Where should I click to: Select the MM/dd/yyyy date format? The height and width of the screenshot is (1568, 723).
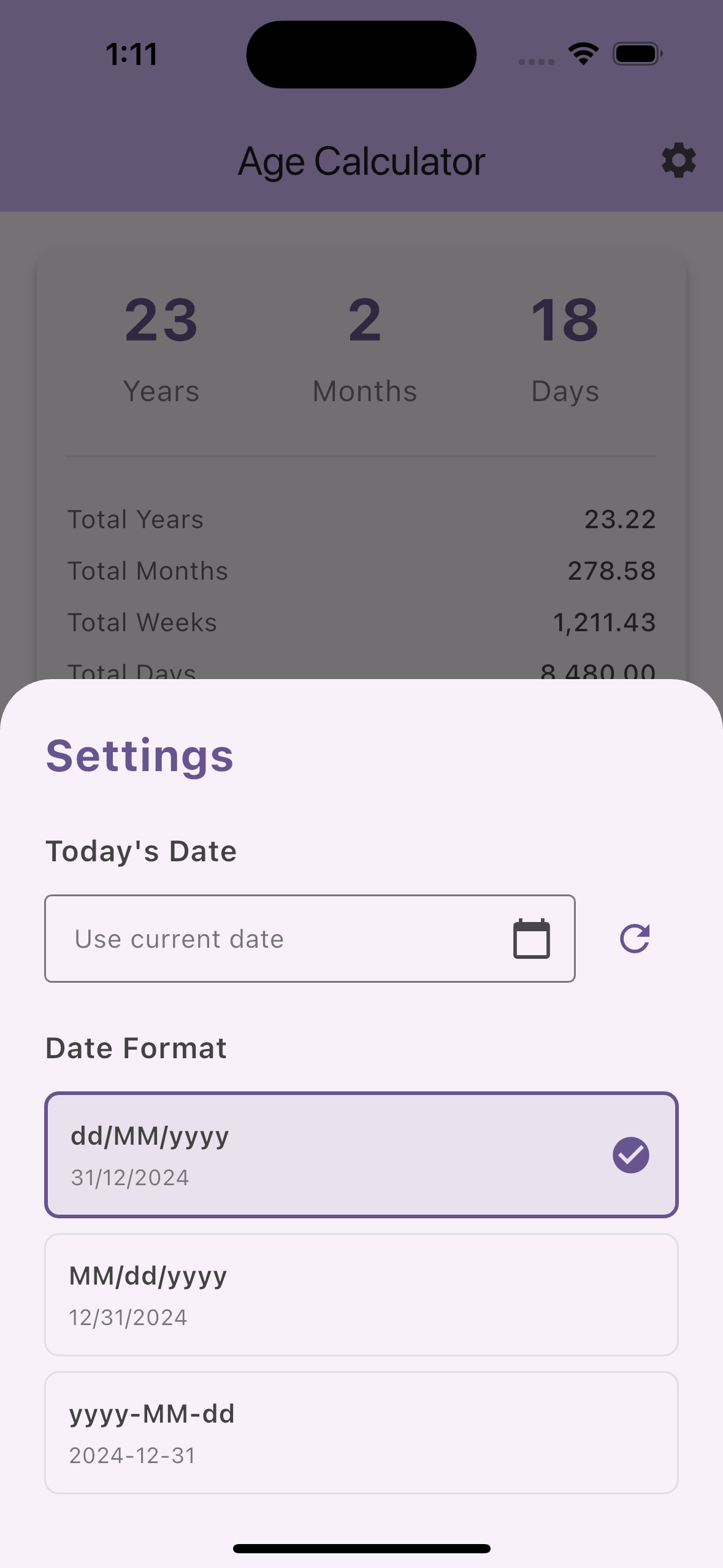tap(361, 1294)
